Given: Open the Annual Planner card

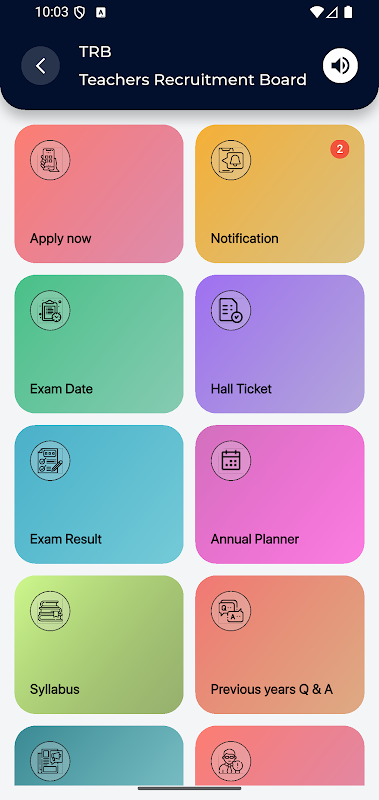Looking at the screenshot, I should (280, 494).
